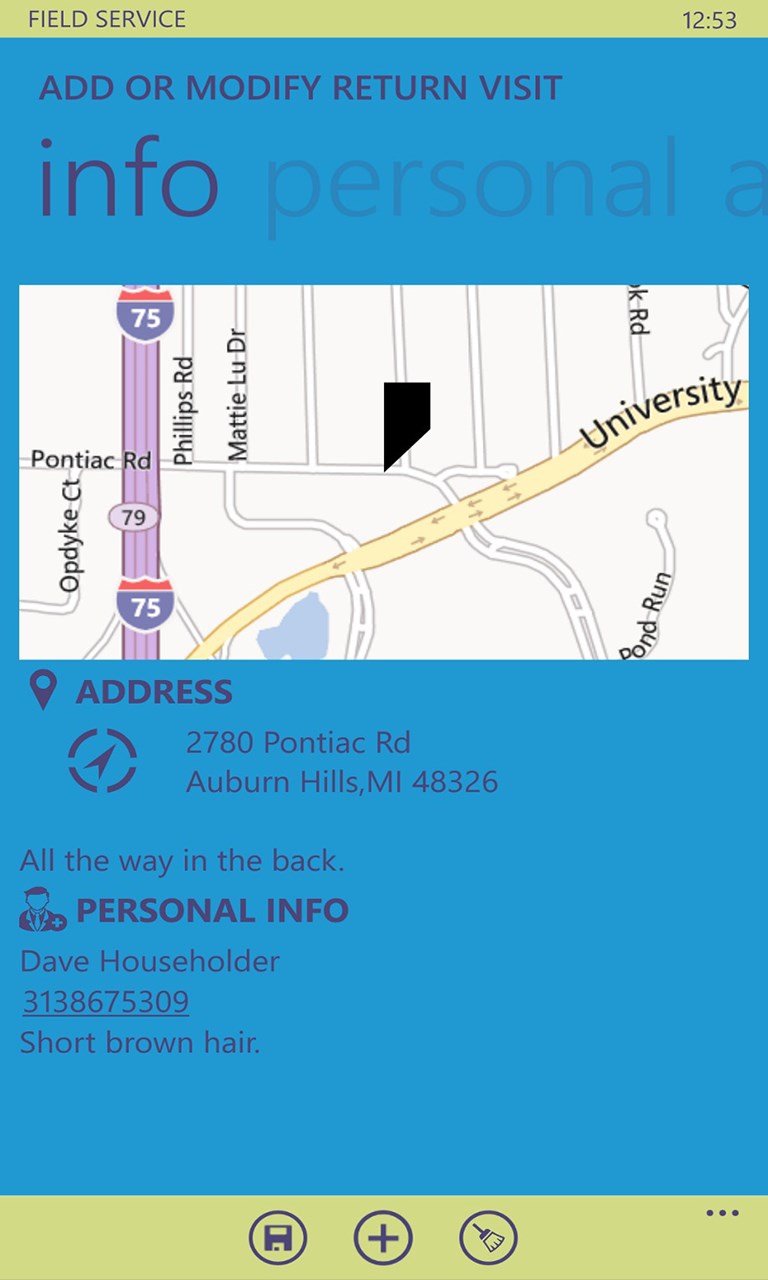Tap the person icon next to PERSONAL INFO
768x1280 pixels.
coord(42,910)
